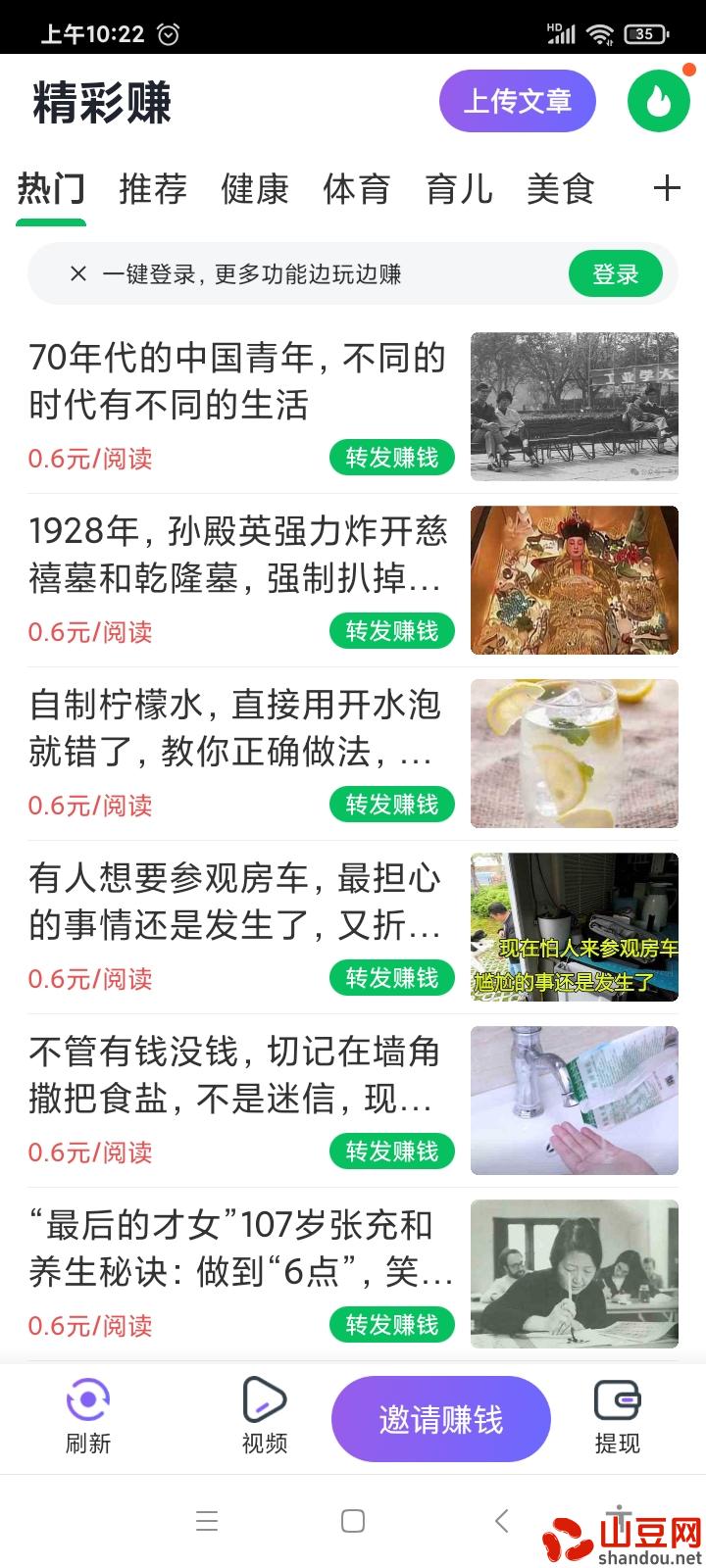
Task: Tap 转发赚钱 on the 参观房车 article
Action: pos(392,978)
